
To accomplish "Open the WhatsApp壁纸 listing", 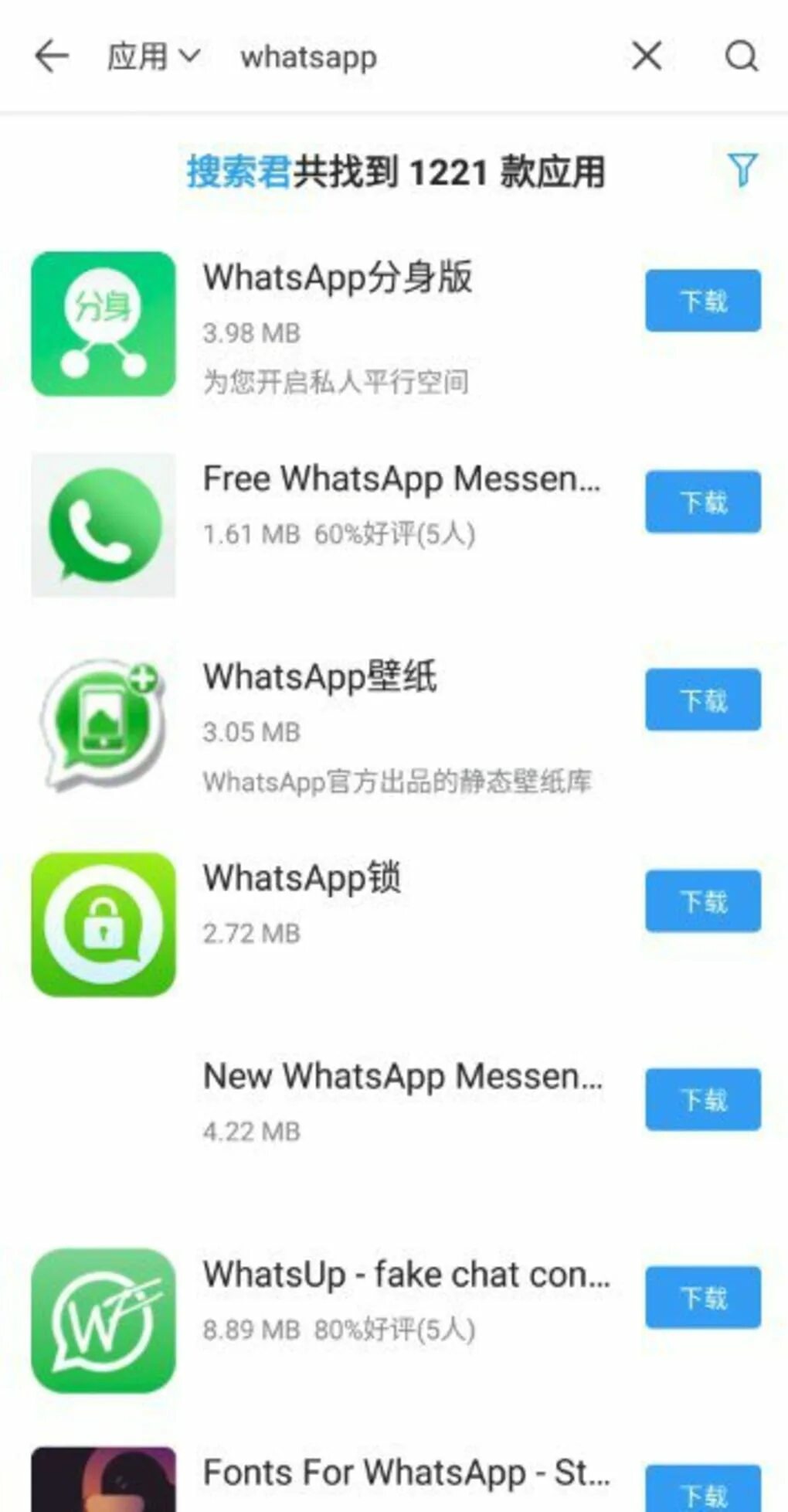I will (324, 724).
